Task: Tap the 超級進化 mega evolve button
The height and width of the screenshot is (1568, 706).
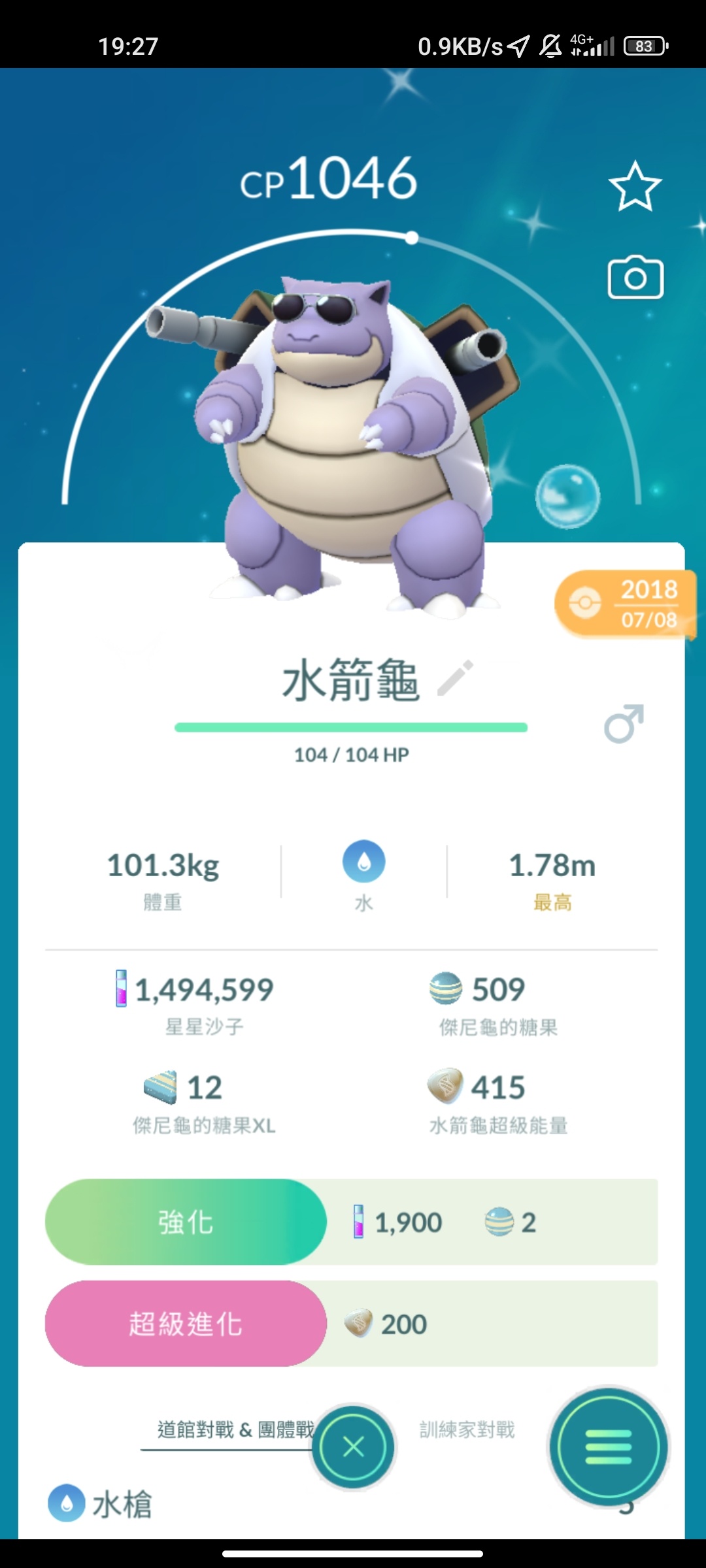Action: tap(186, 1324)
